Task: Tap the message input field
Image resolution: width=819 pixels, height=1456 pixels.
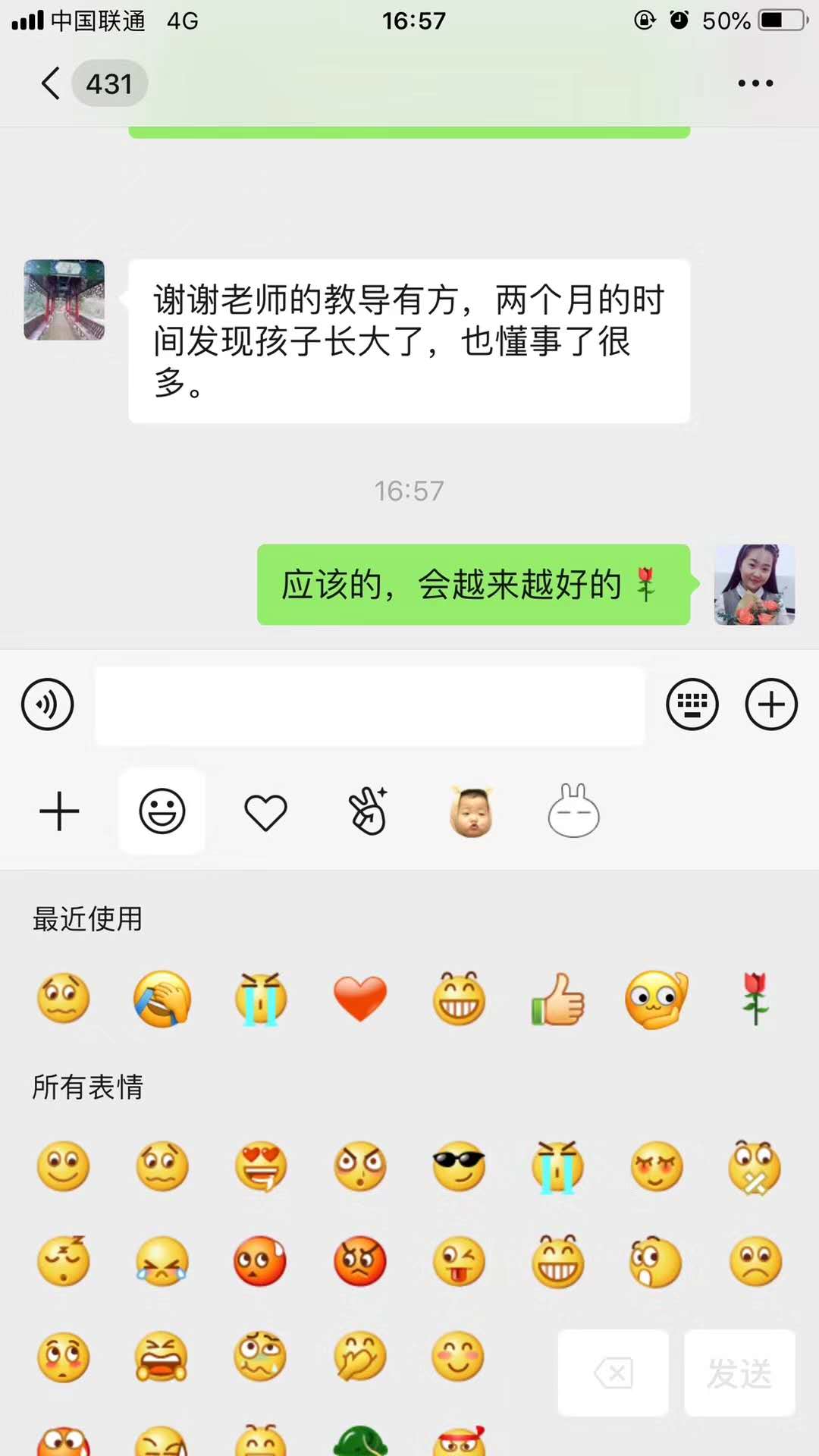Action: coord(369,705)
